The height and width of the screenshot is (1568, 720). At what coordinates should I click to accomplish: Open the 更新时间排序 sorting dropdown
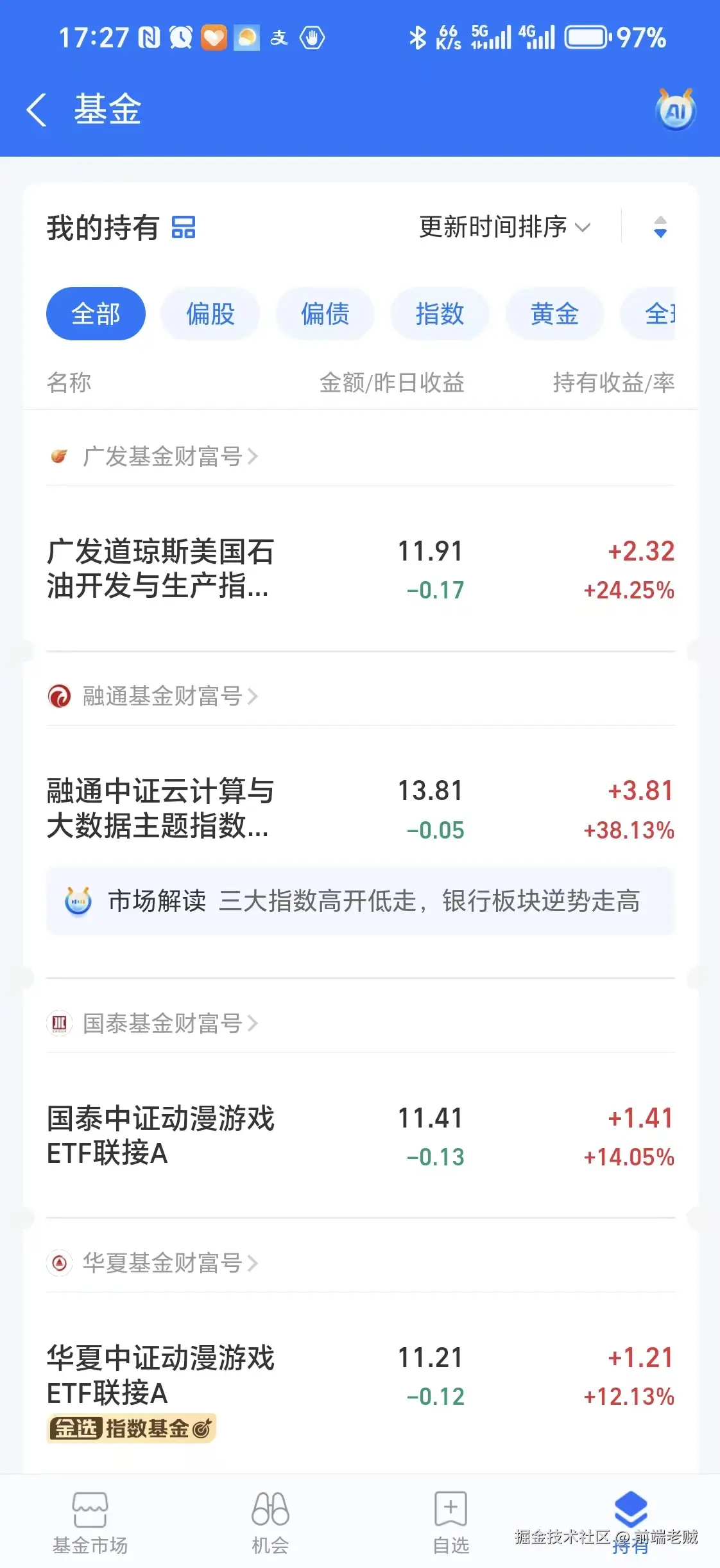(502, 227)
